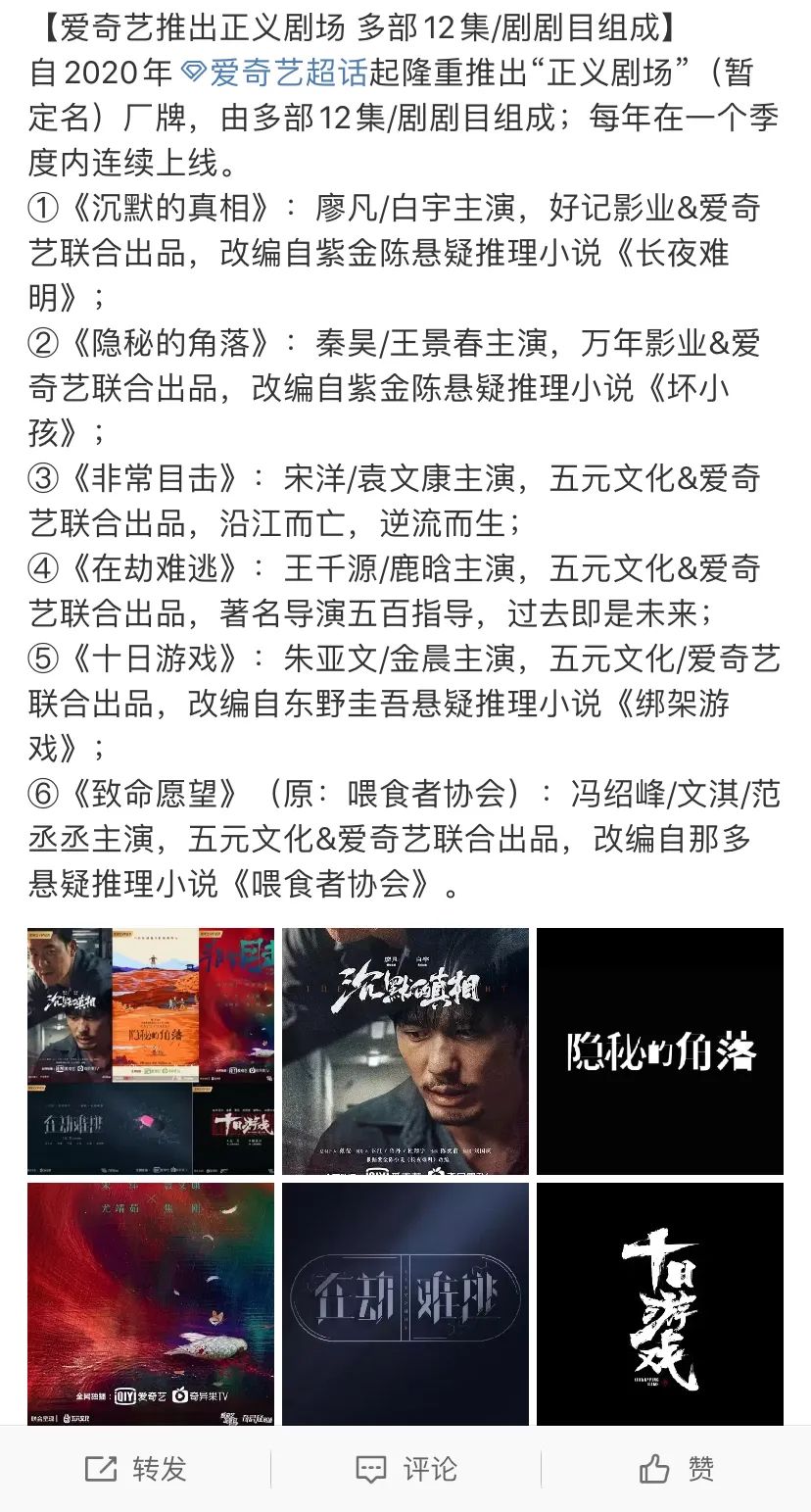Screen dimensions: 811x1512
Task: Repost this post with 转发
Action: pos(135,1469)
